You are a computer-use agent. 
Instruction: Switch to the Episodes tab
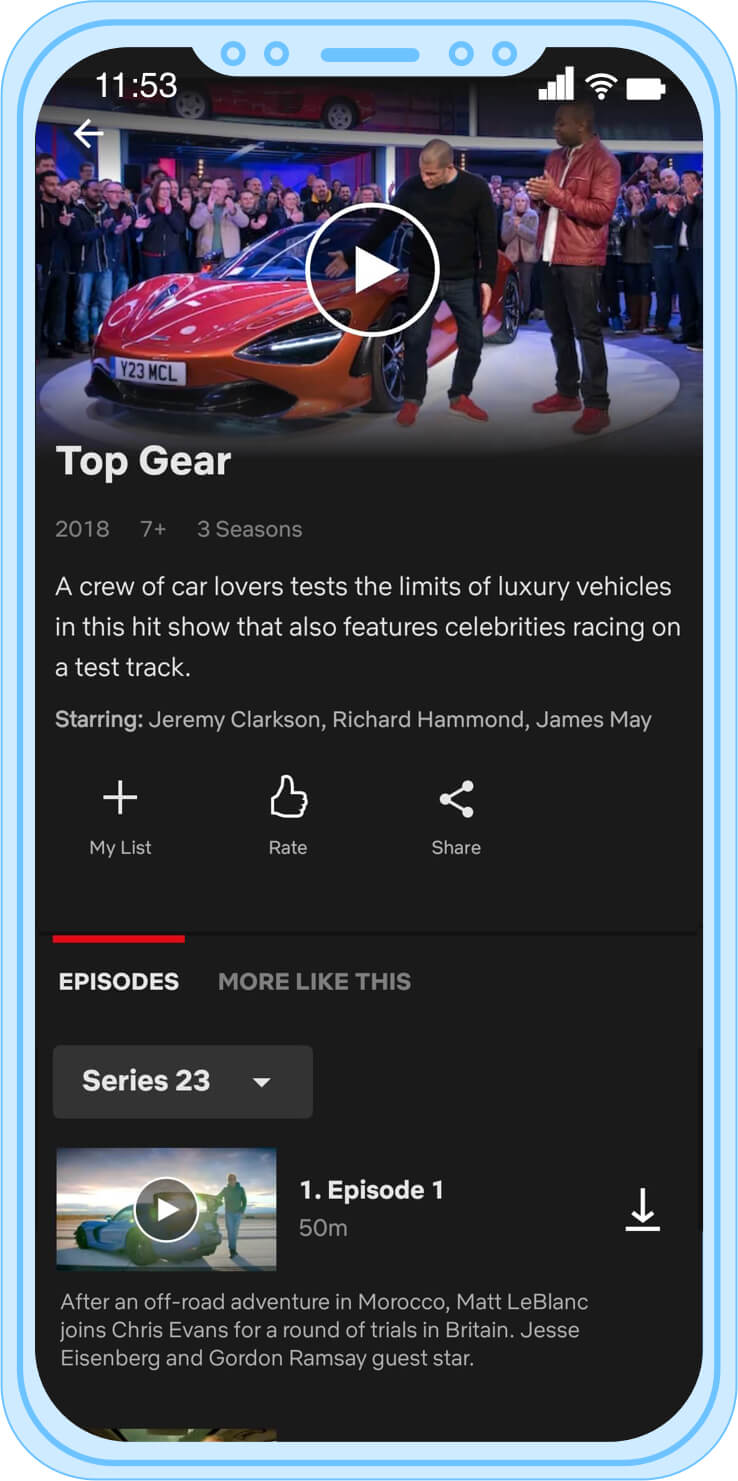point(118,982)
